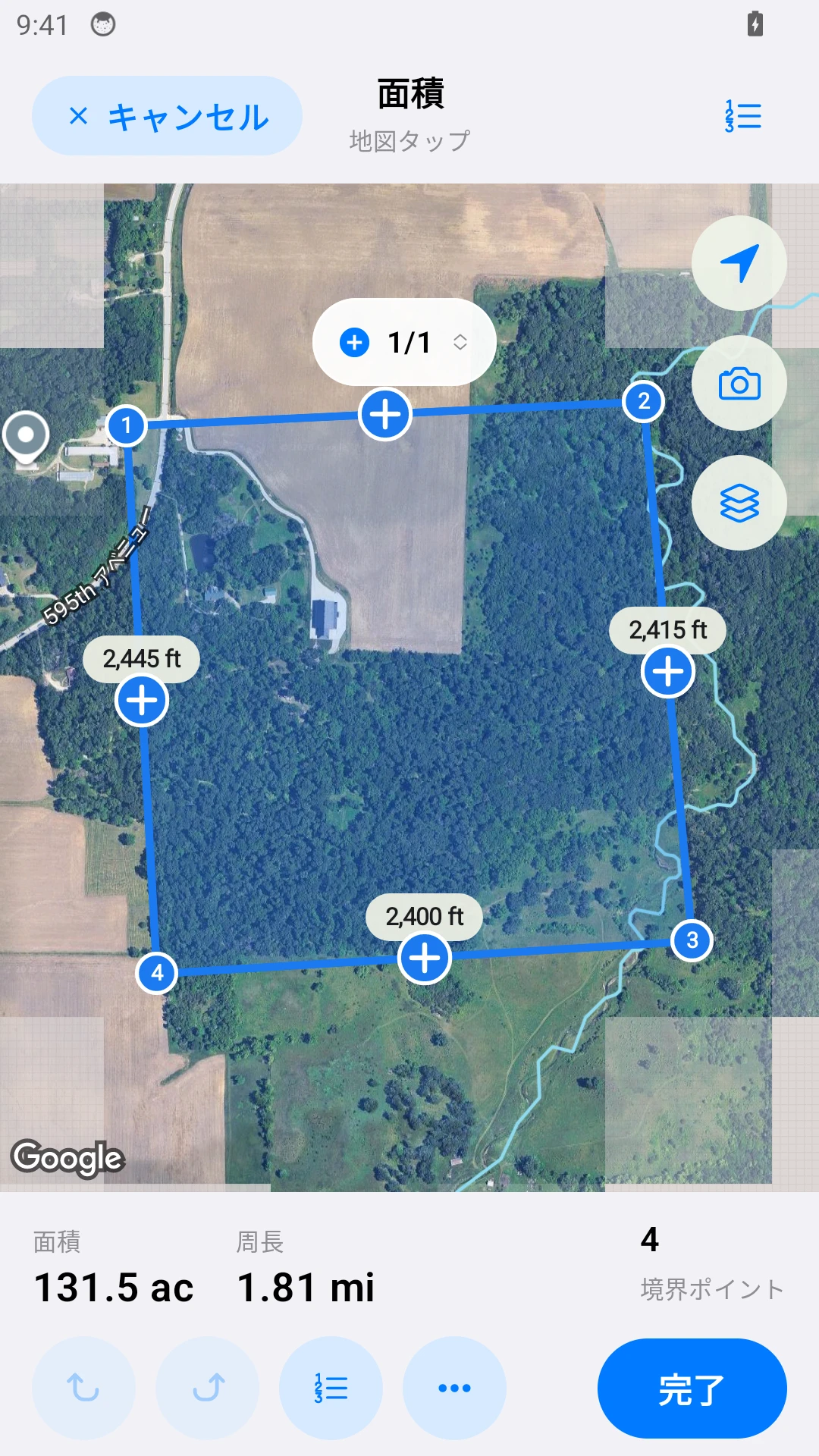Open the points list in bottom toolbar
The width and height of the screenshot is (819, 1456).
coord(331,1388)
